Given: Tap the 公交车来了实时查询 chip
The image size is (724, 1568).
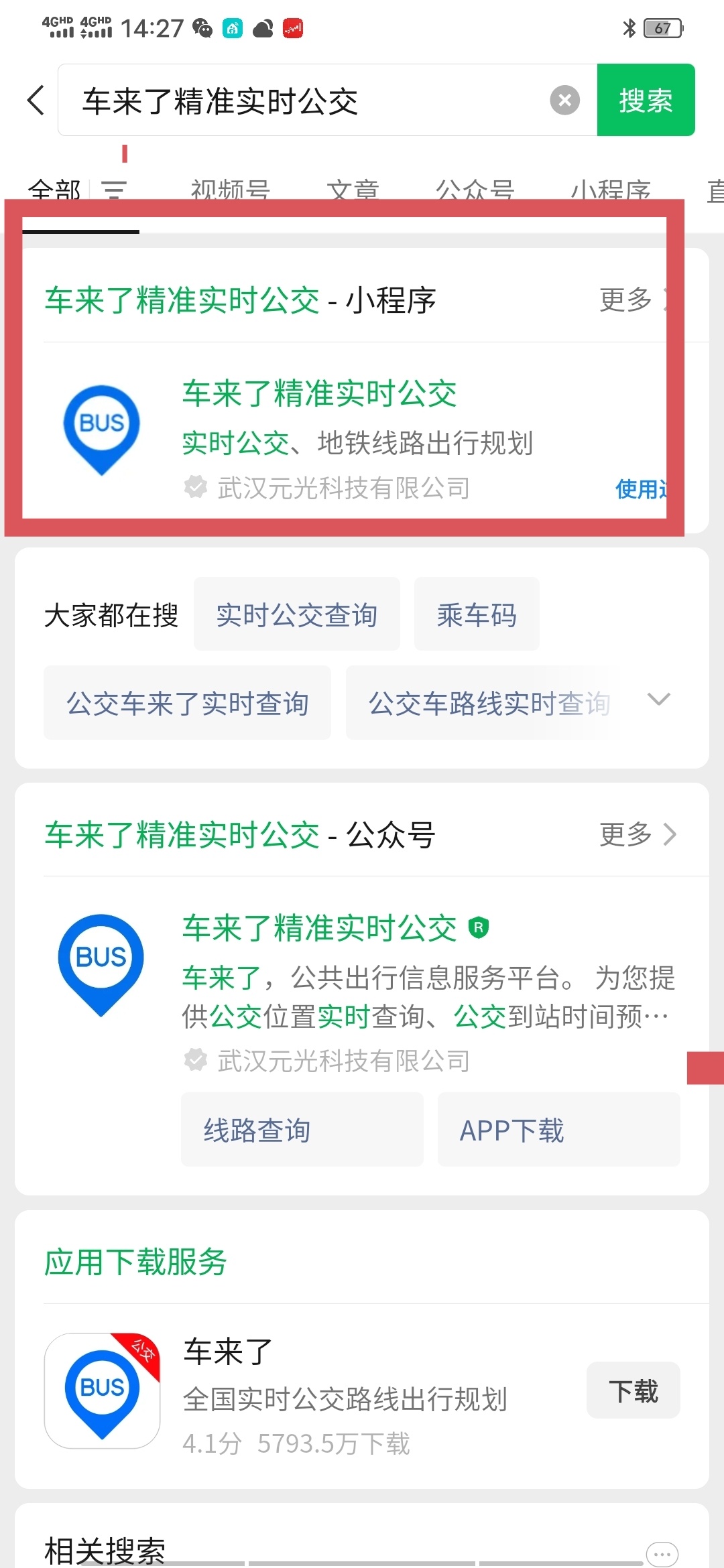Looking at the screenshot, I should tap(187, 703).
